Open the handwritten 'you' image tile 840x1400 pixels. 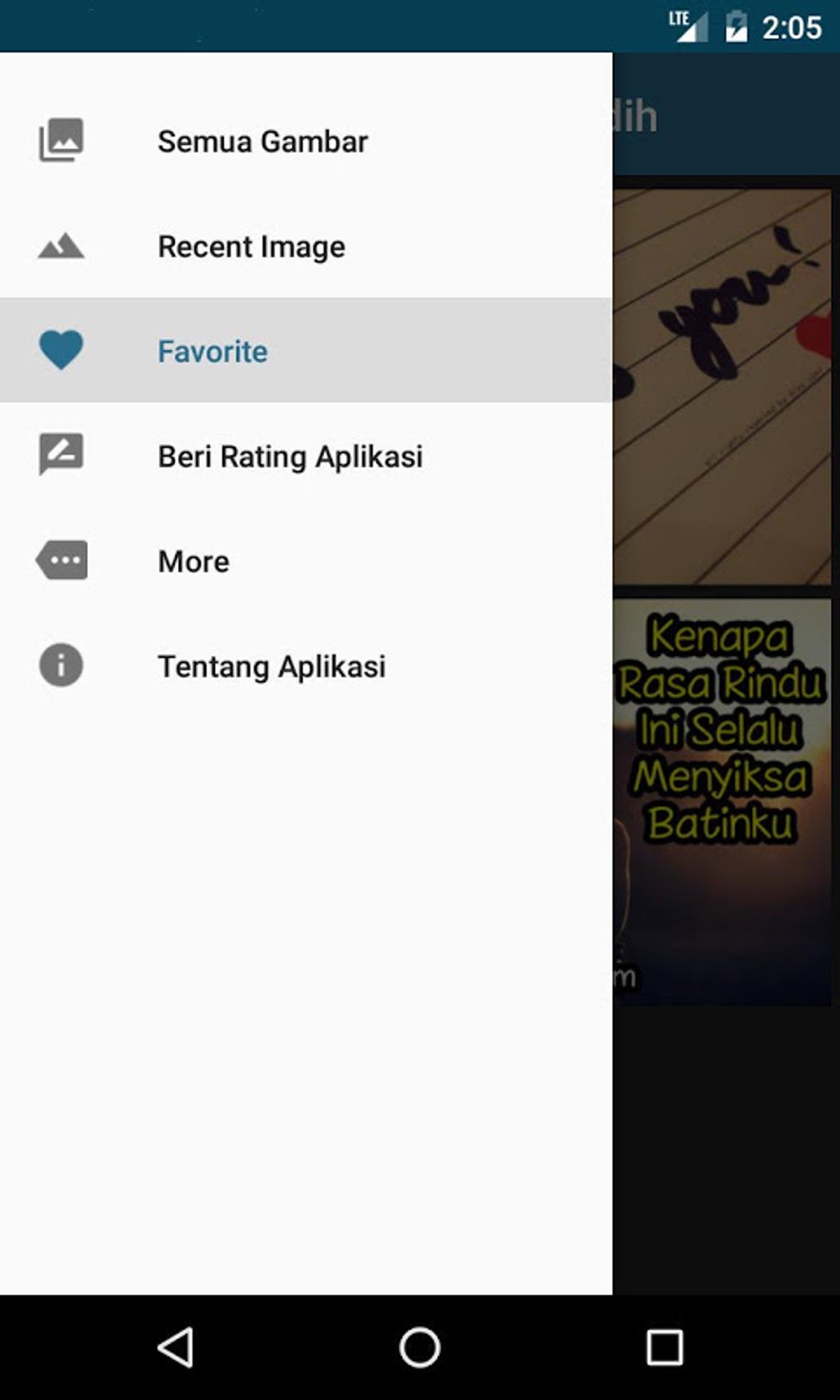click(722, 385)
